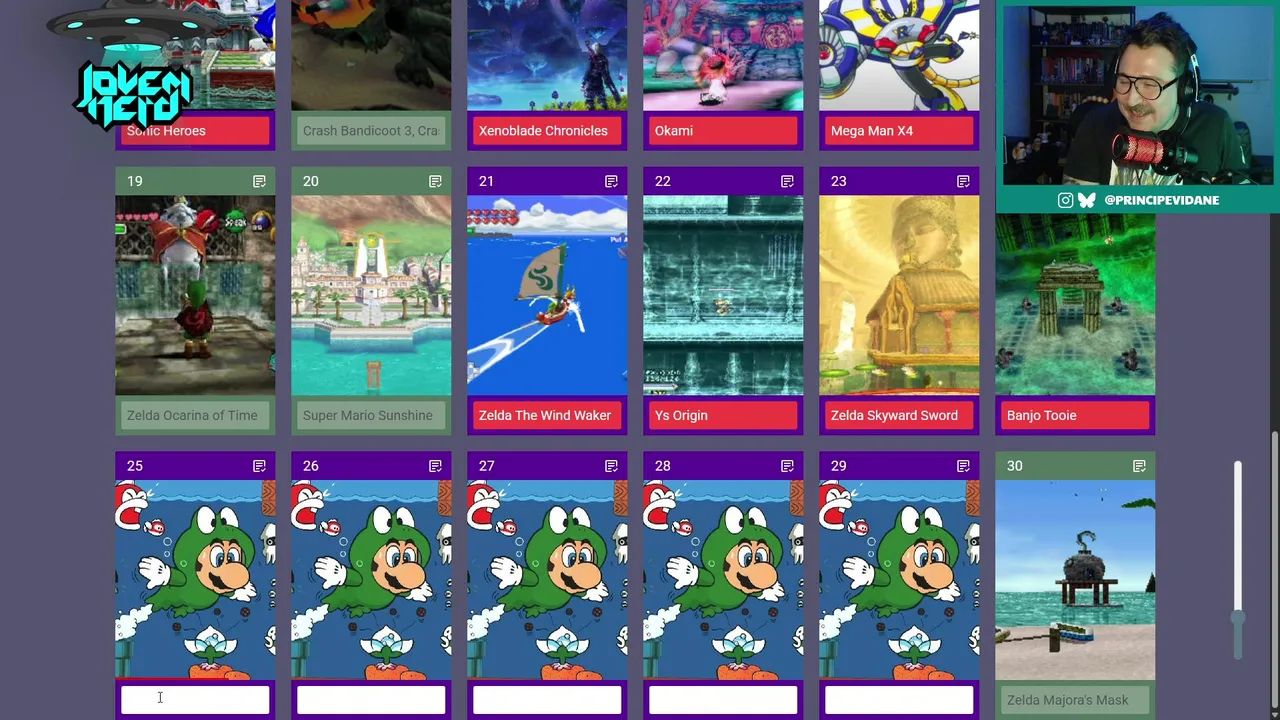Open the notes icon on card 23
This screenshot has width=1280, height=720.
point(963,181)
